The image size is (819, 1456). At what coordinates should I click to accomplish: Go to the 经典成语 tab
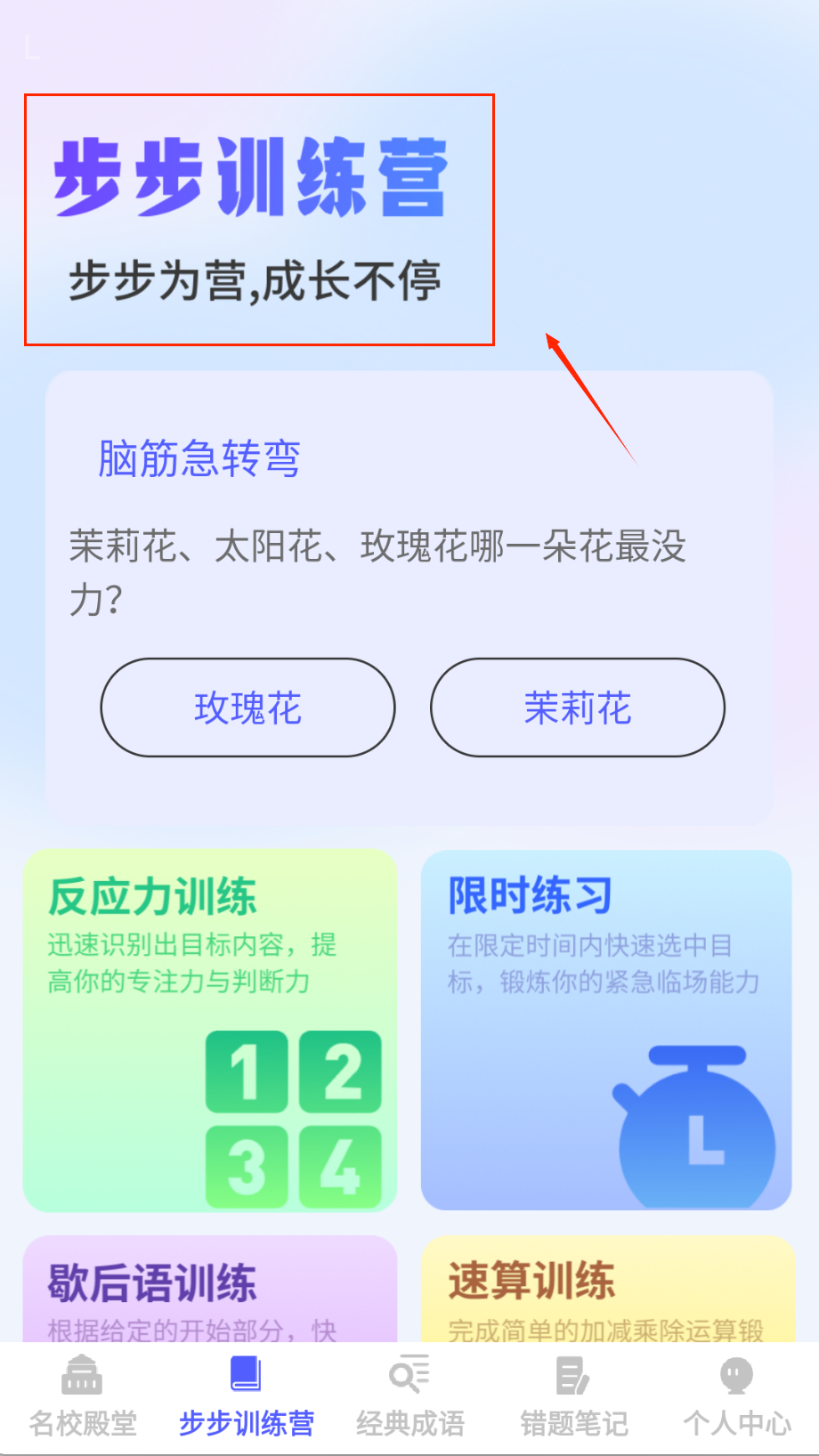409,1397
